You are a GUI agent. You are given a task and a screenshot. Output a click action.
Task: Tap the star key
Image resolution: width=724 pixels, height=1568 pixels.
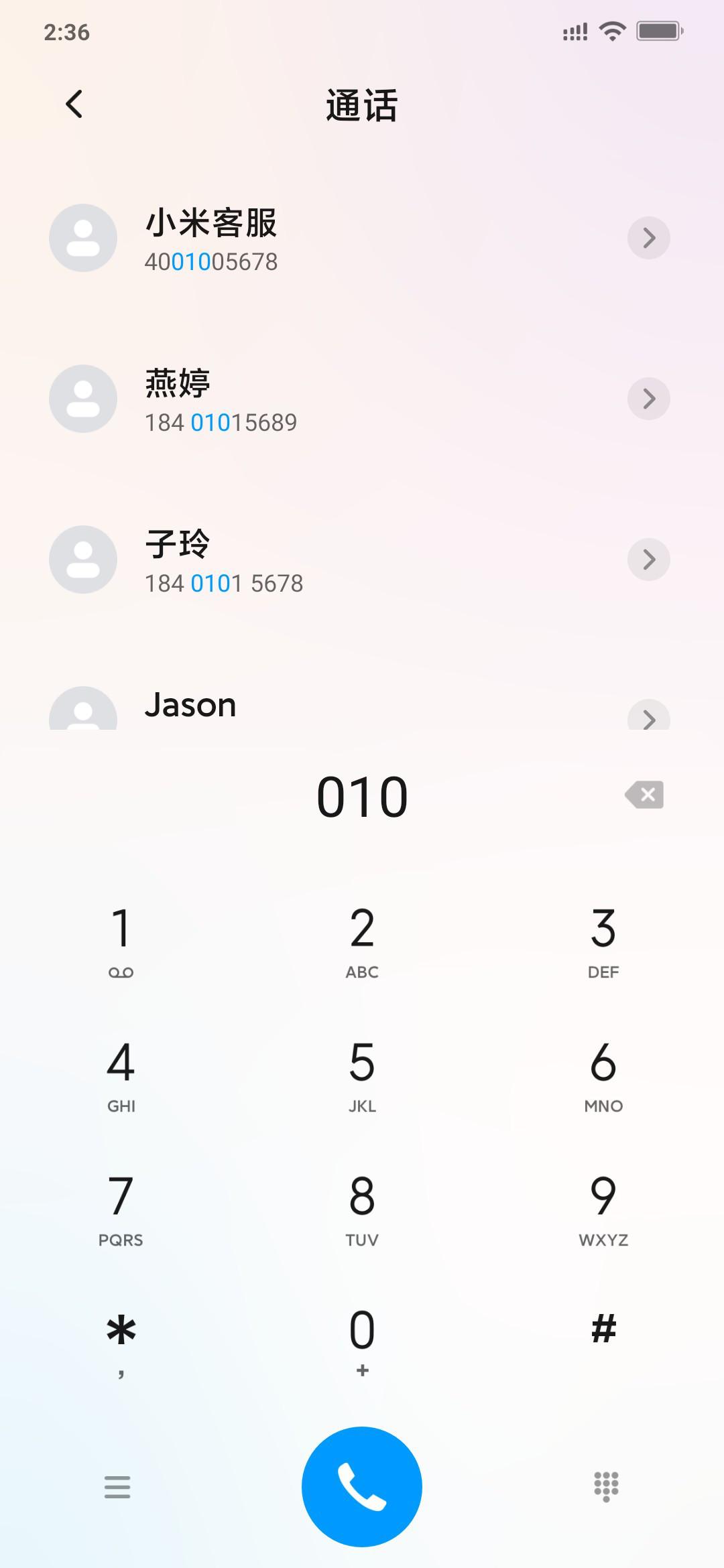(x=121, y=1342)
